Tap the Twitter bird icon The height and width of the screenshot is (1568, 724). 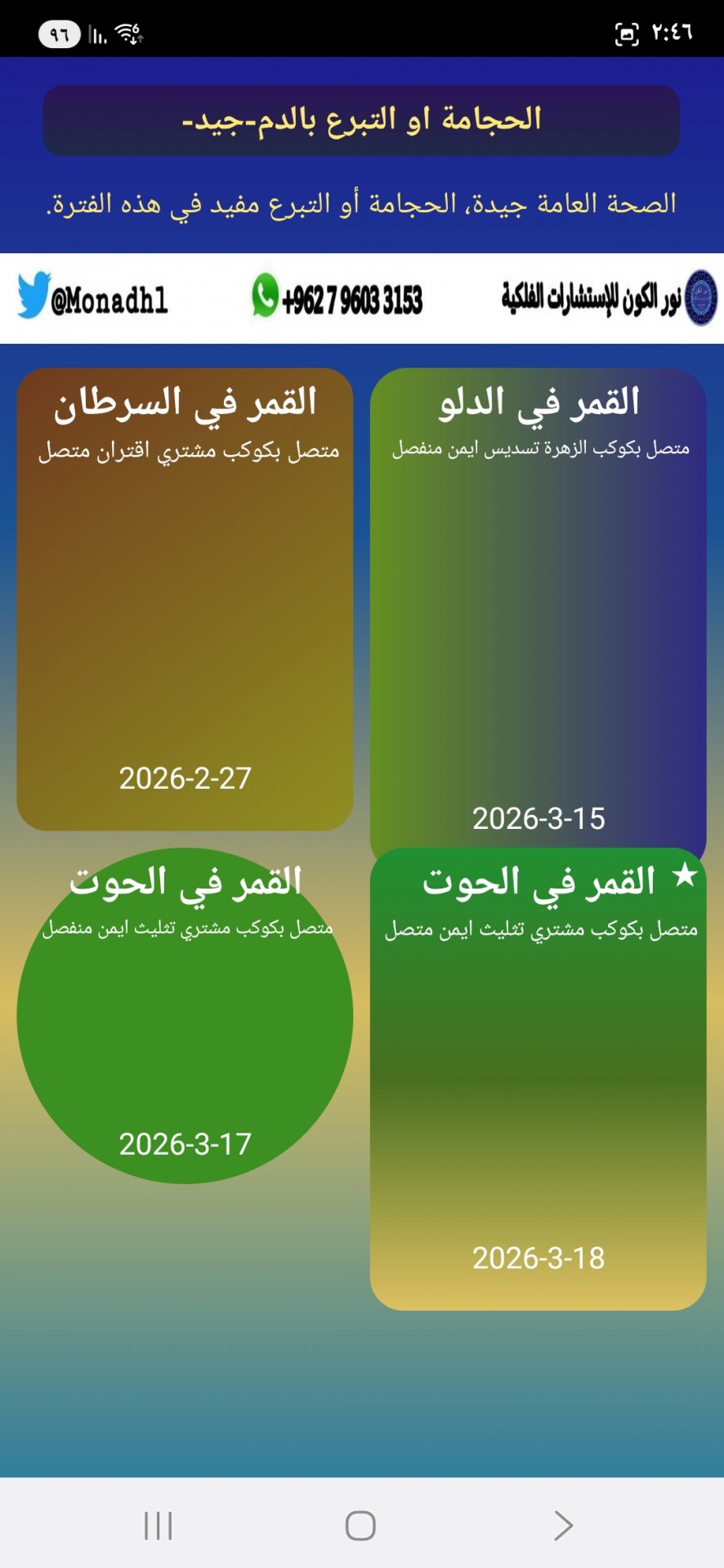pyautogui.click(x=33, y=296)
